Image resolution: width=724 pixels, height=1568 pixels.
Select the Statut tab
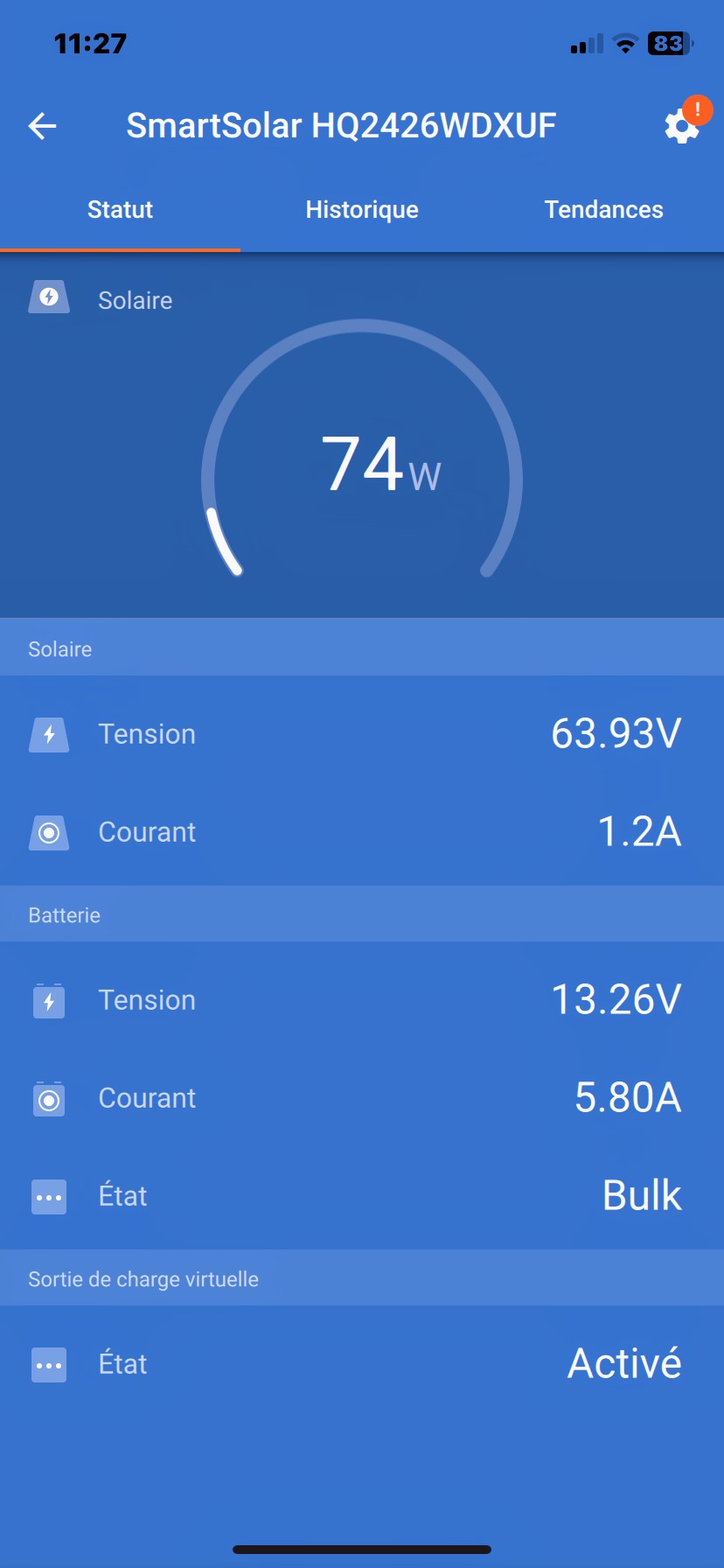[x=120, y=210]
